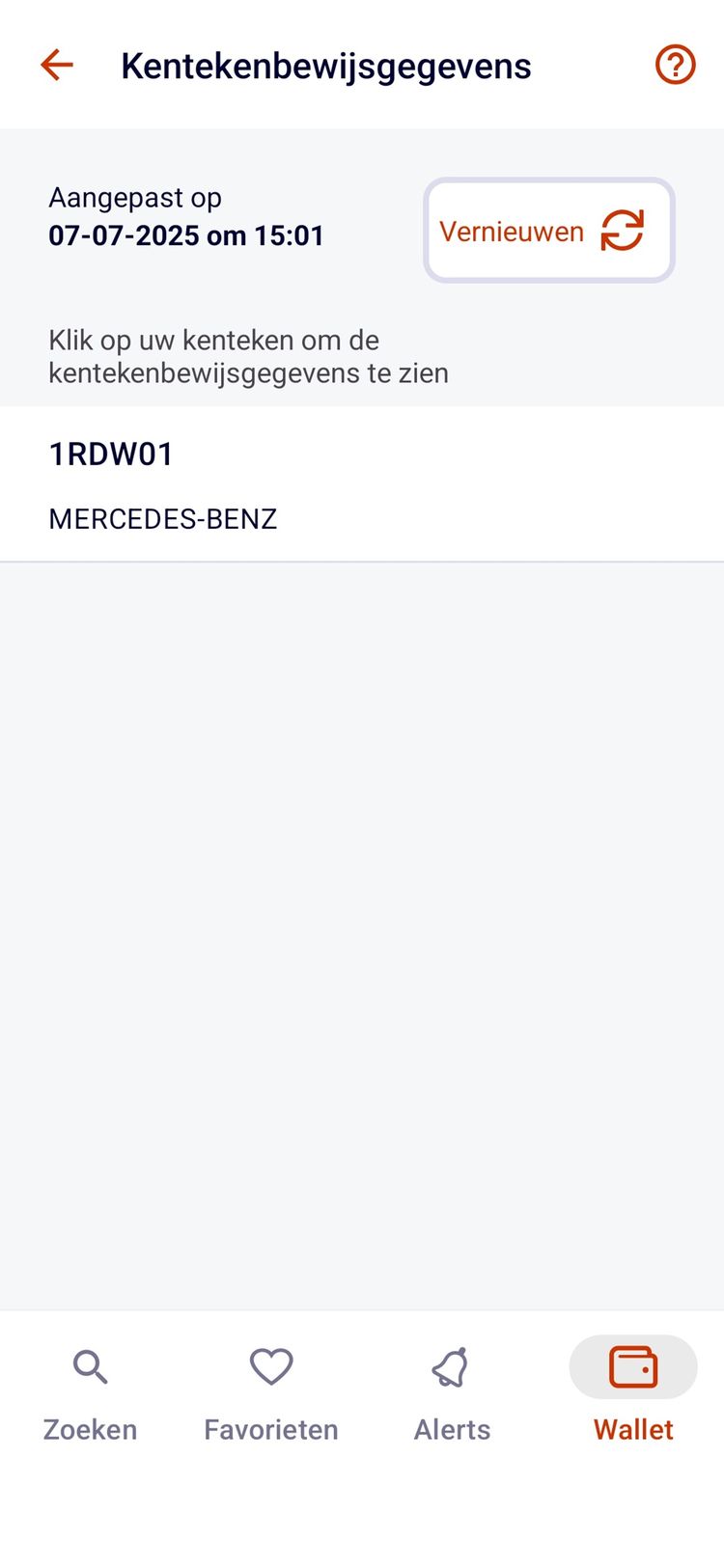Tap the Aangepast op timestamp text

(x=185, y=216)
